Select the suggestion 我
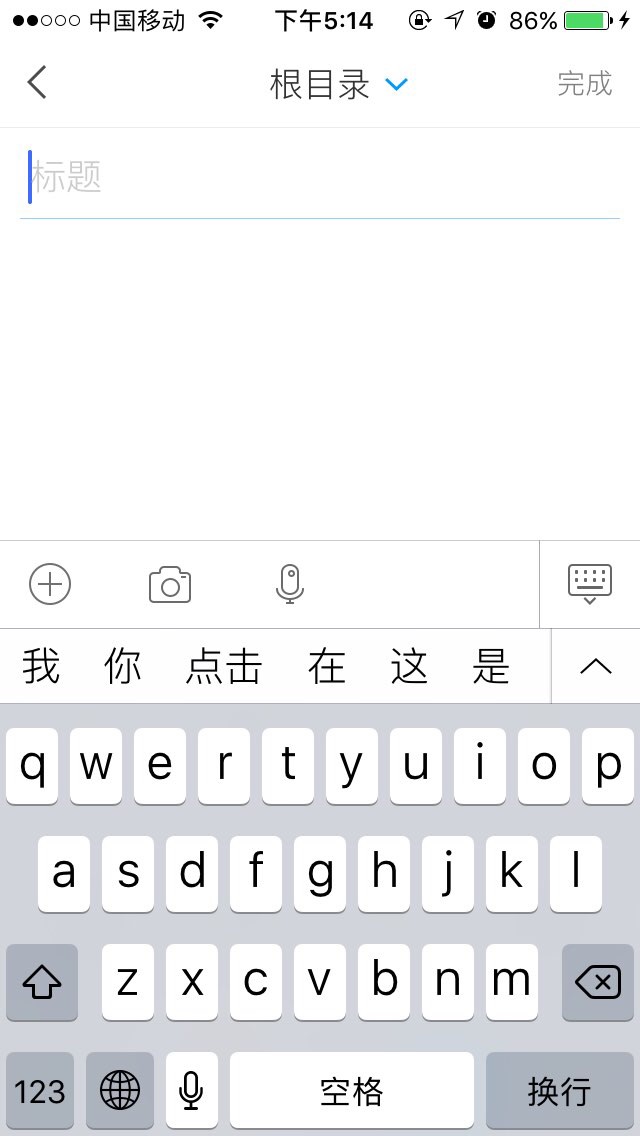The height and width of the screenshot is (1136, 640). [x=41, y=667]
